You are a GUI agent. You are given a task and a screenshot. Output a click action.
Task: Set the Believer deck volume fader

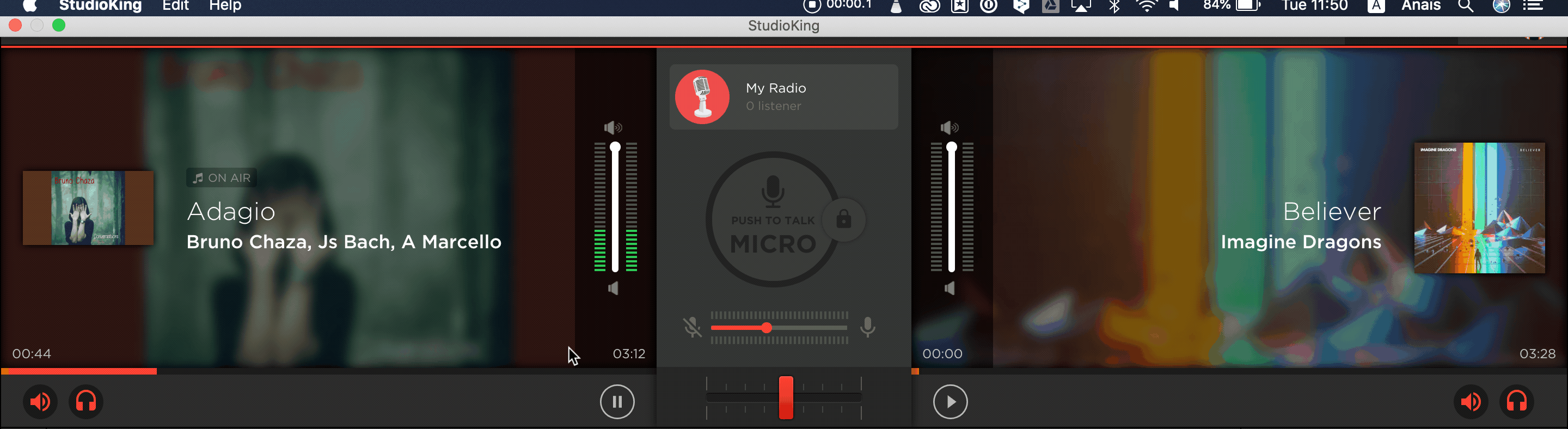(951, 148)
